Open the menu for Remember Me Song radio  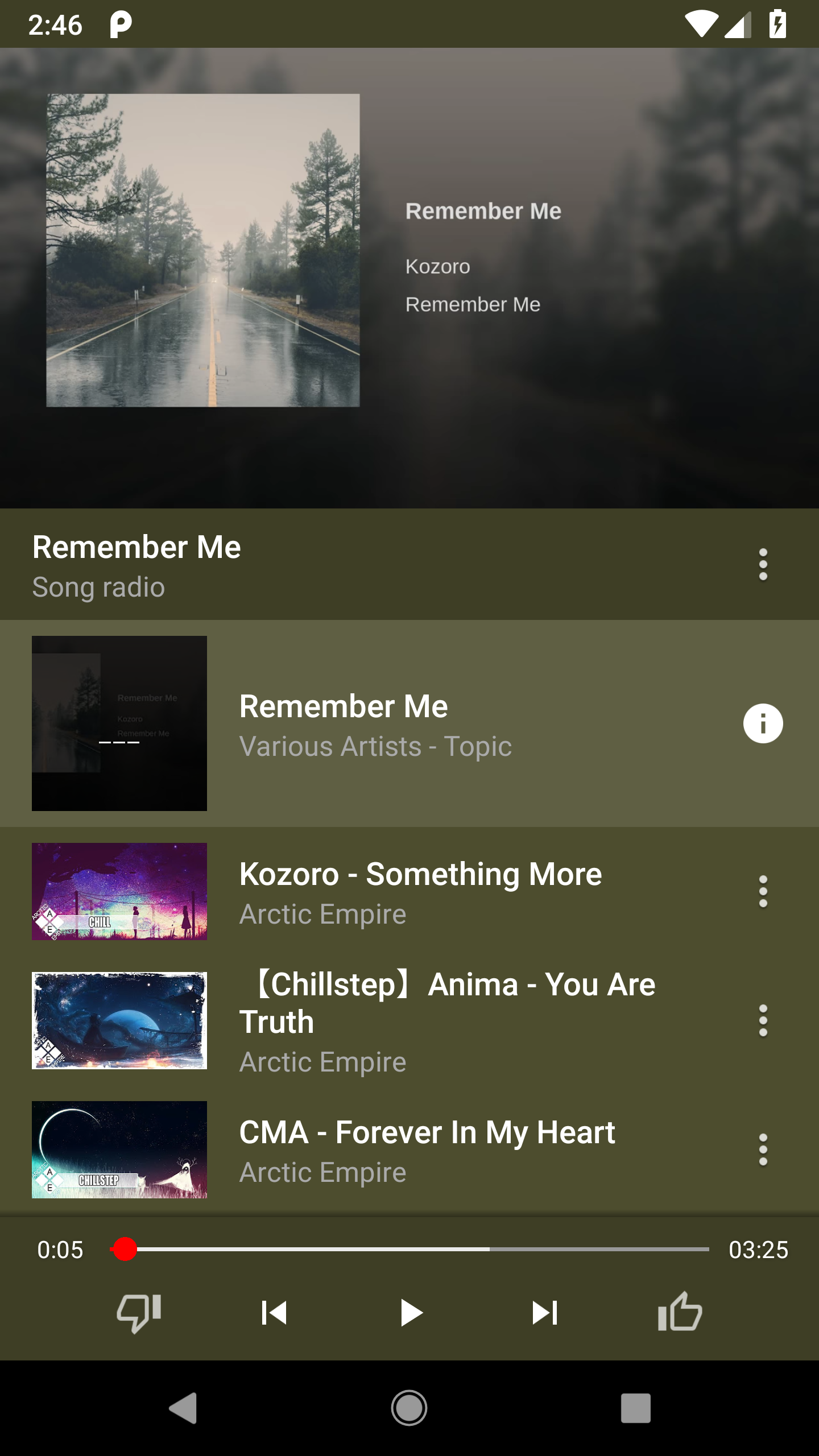pos(762,565)
